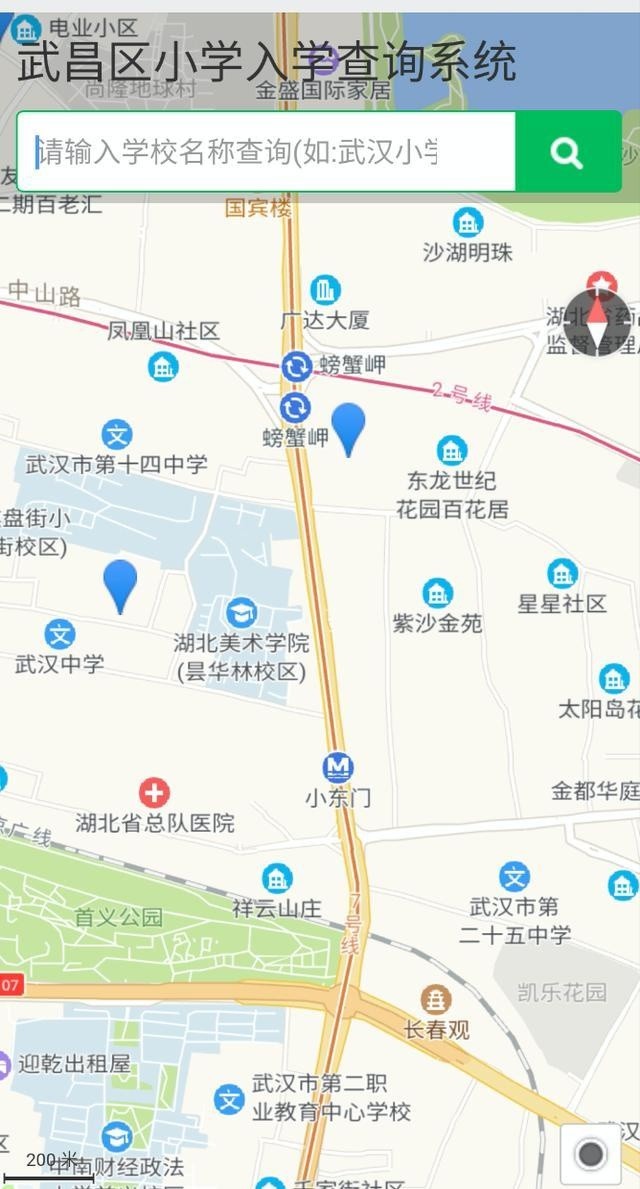
Task: Tap the school name search field
Action: click(265, 152)
